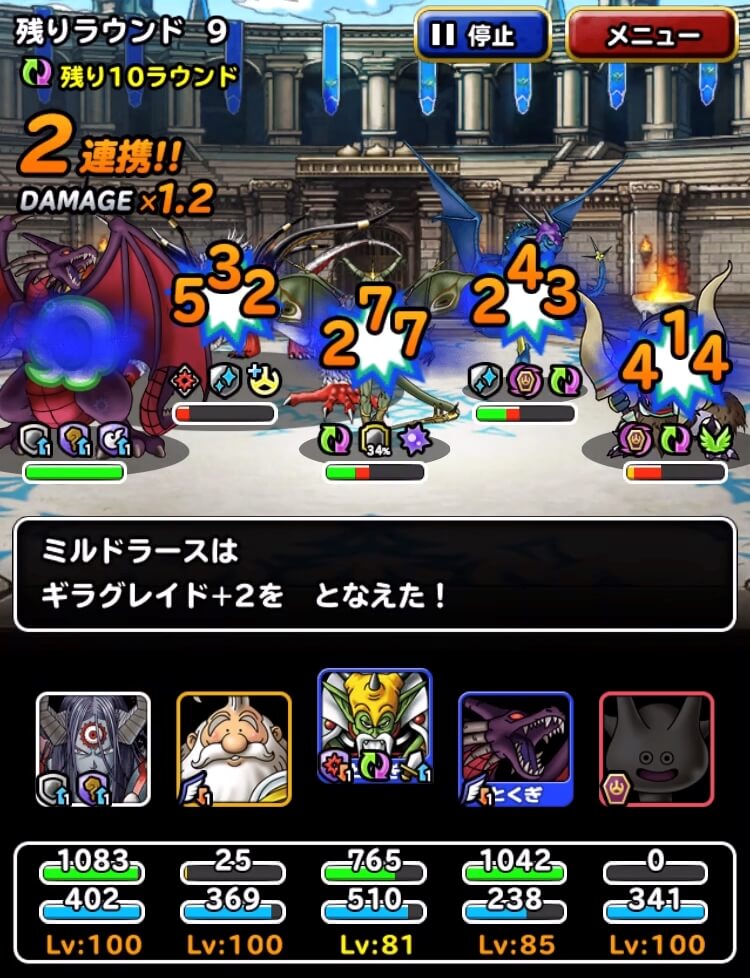
Task: Select the white-bearded old man portrait
Action: (x=234, y=749)
